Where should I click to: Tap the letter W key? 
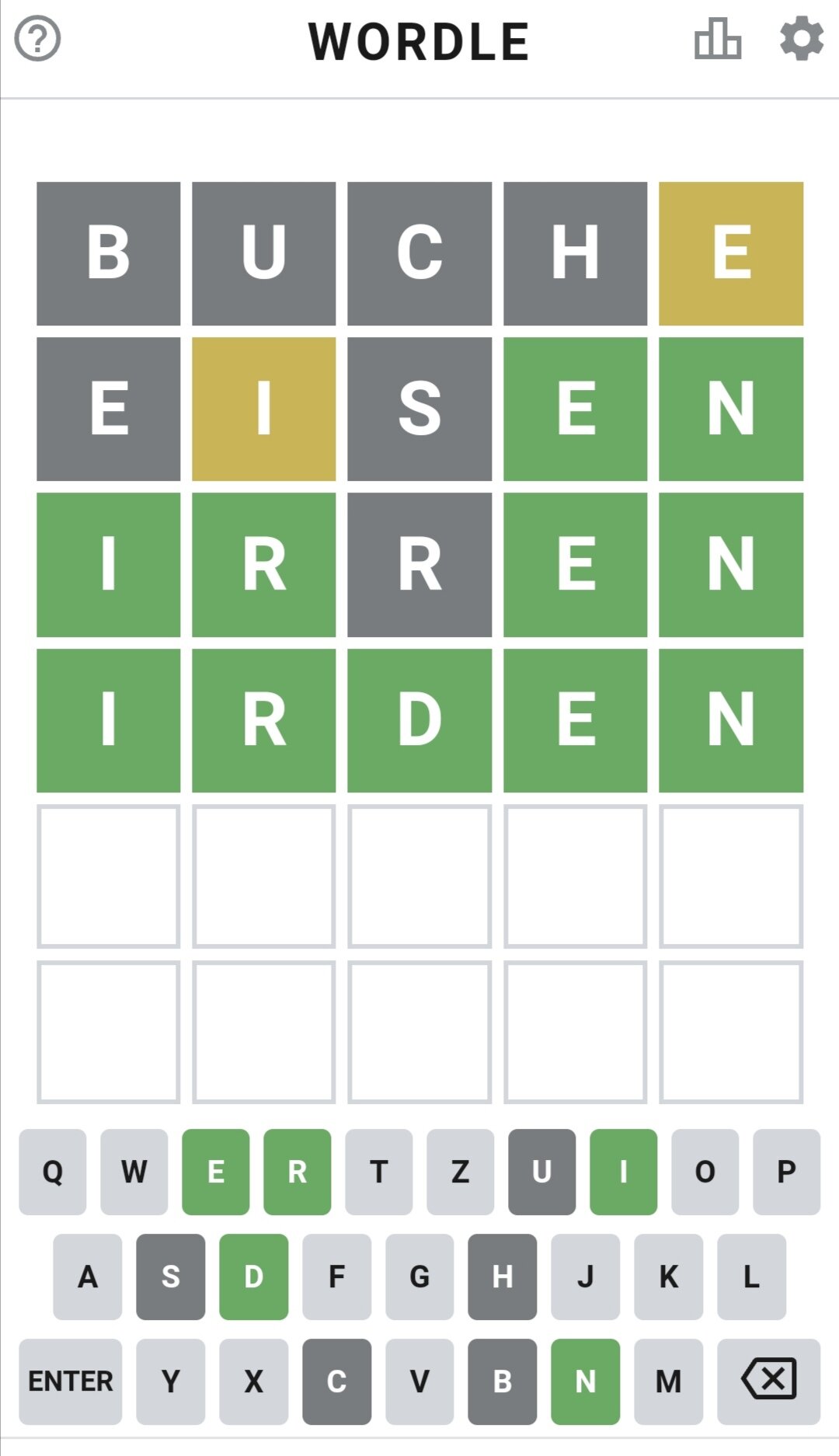coord(134,1171)
